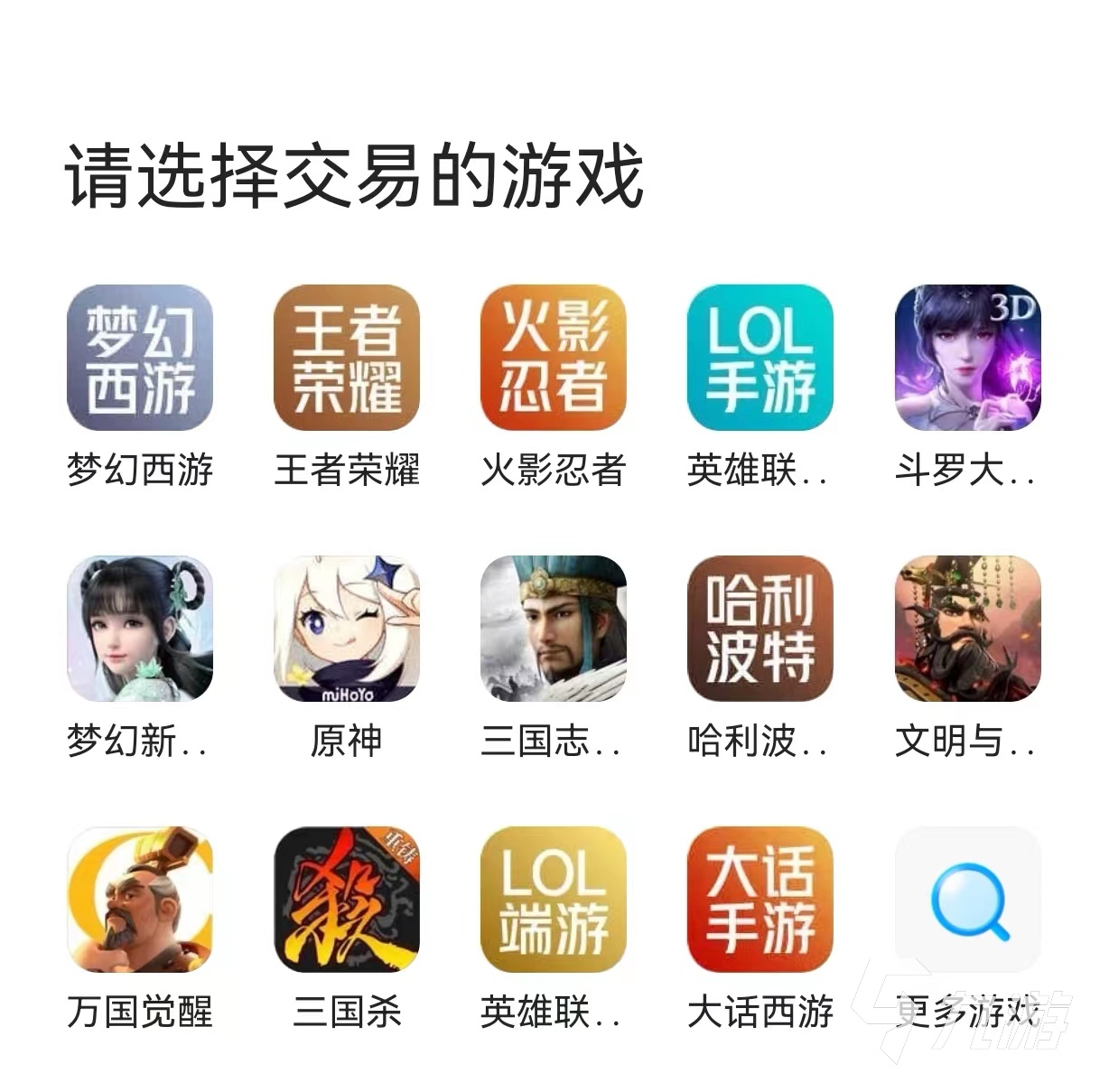Open the 梦幻新诛仙 game tile
Screen dimensions: 1109x1092
tap(140, 629)
